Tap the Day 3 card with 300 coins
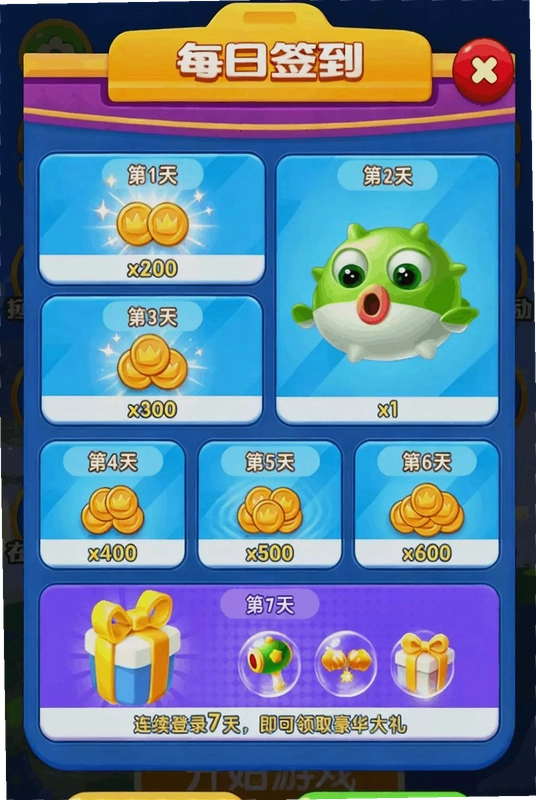536x800 pixels. (x=152, y=360)
